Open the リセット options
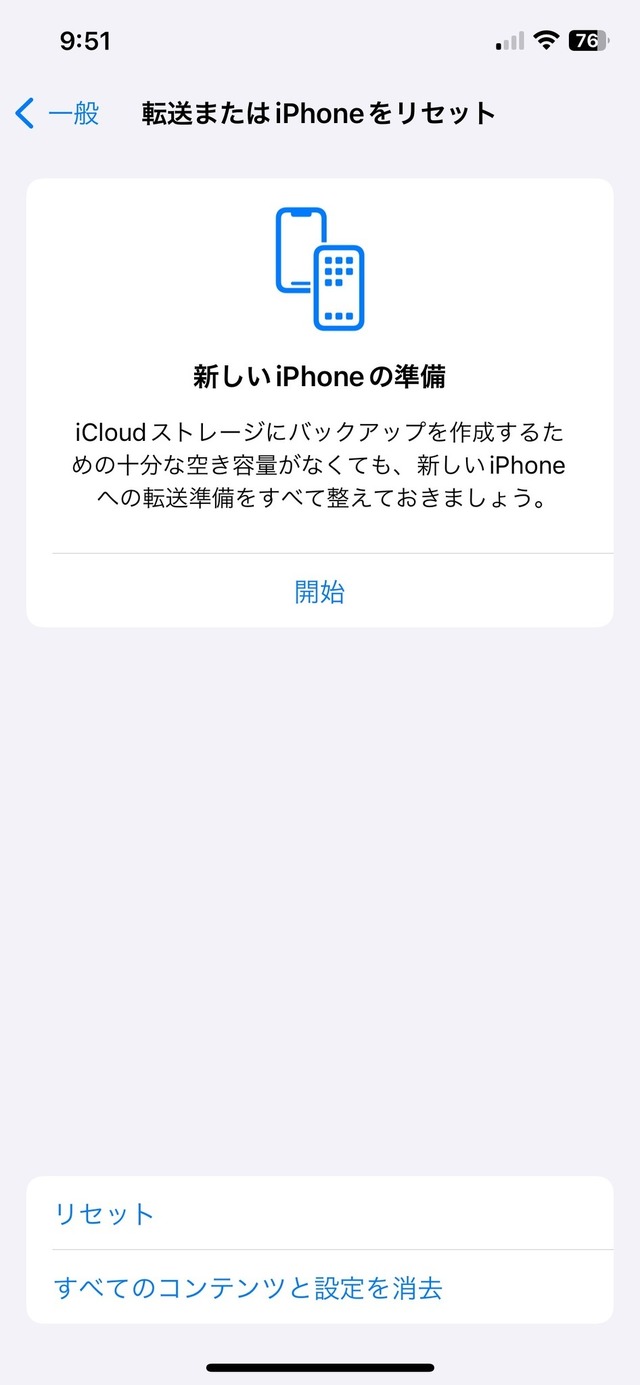Image resolution: width=640 pixels, height=1385 pixels. (x=320, y=1213)
